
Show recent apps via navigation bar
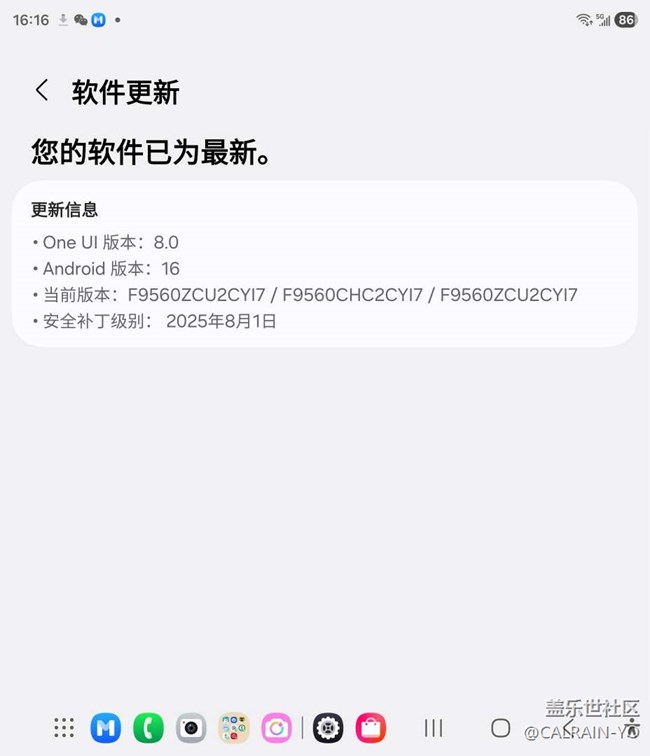pos(433,728)
